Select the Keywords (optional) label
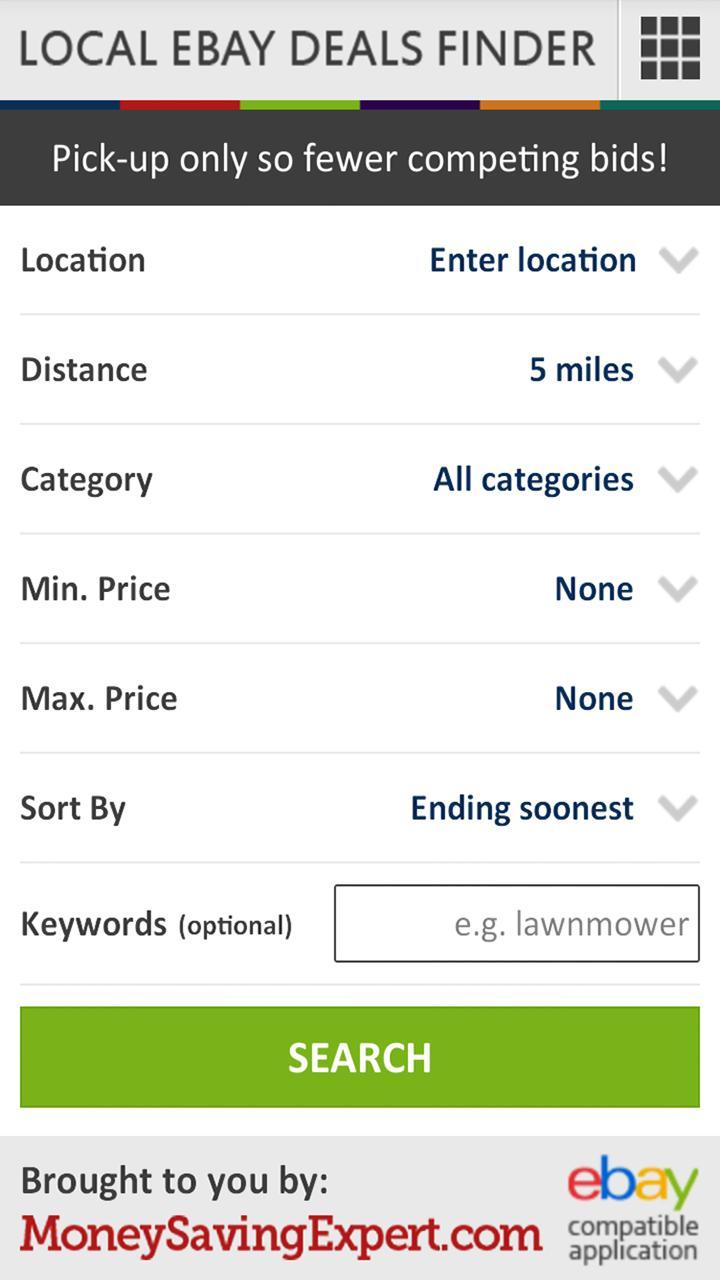The width and height of the screenshot is (720, 1280). point(157,923)
